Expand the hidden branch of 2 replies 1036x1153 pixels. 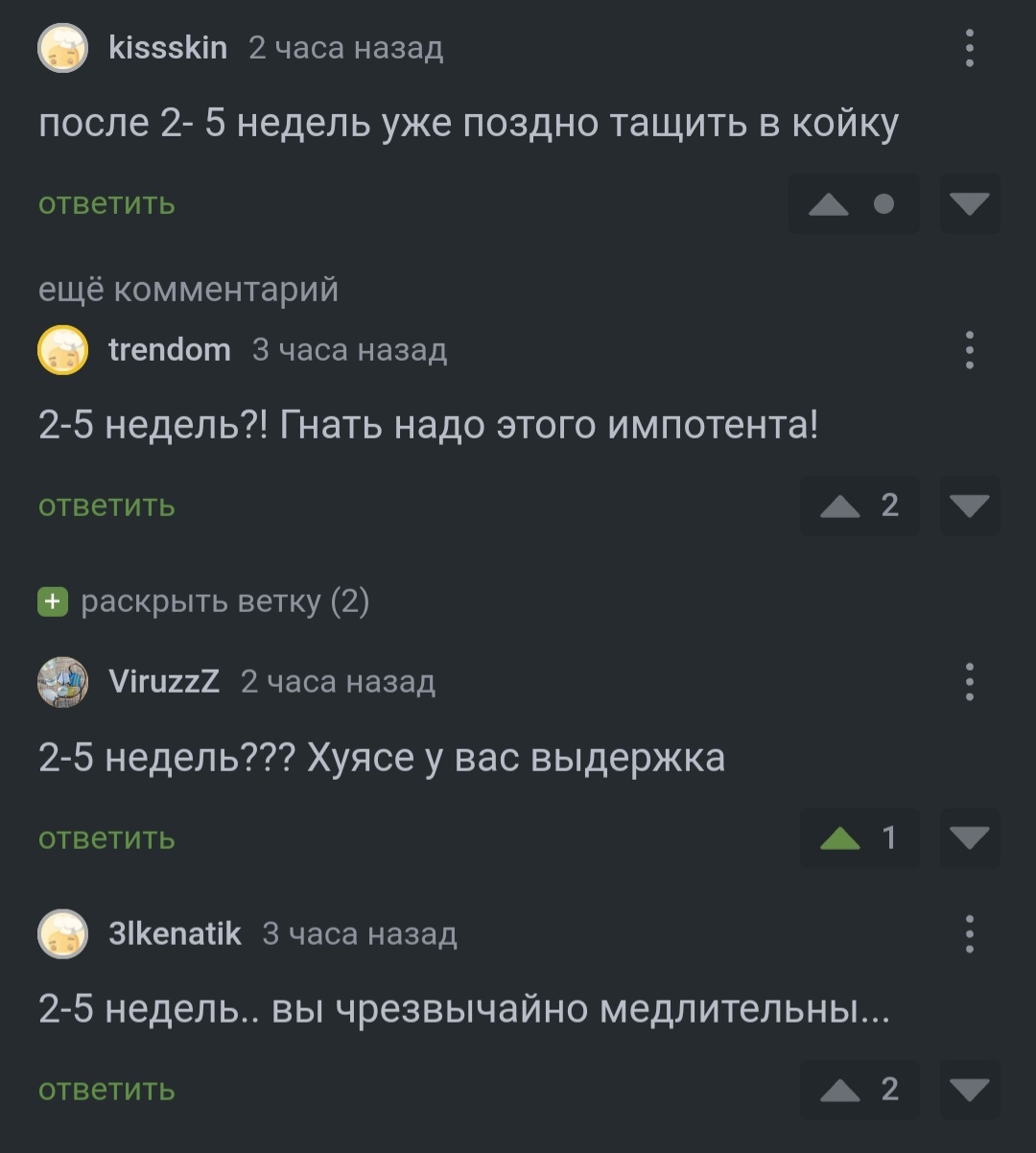204,601
